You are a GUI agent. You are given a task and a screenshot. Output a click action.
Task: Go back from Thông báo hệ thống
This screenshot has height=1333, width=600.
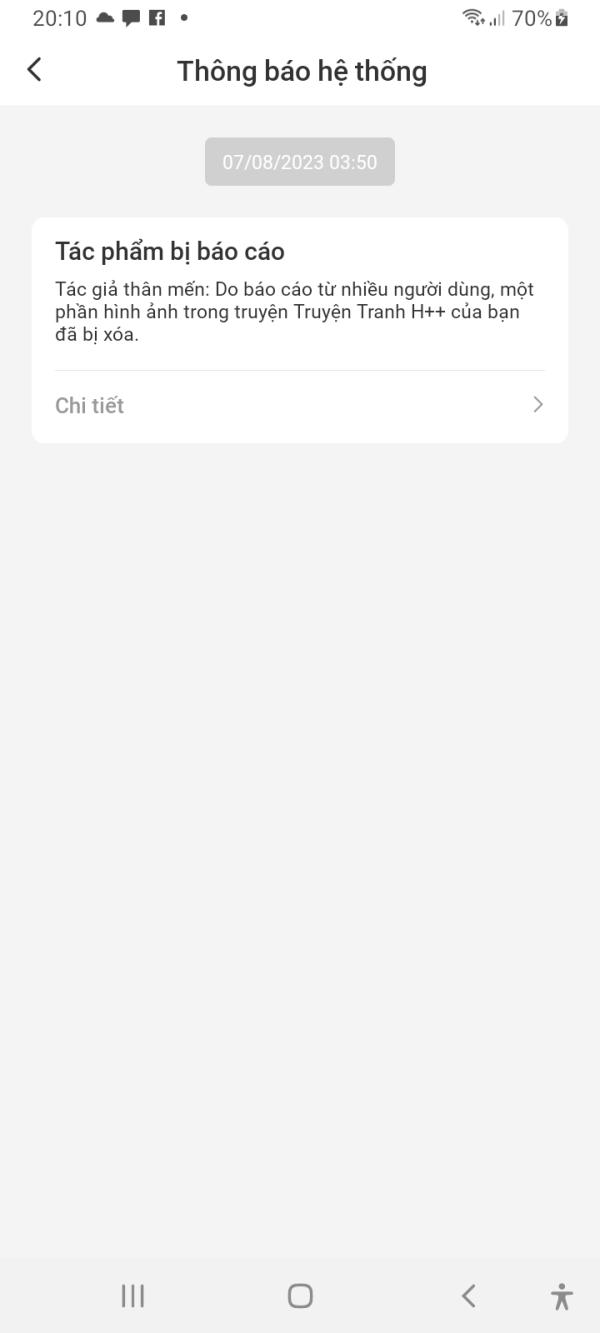point(35,70)
